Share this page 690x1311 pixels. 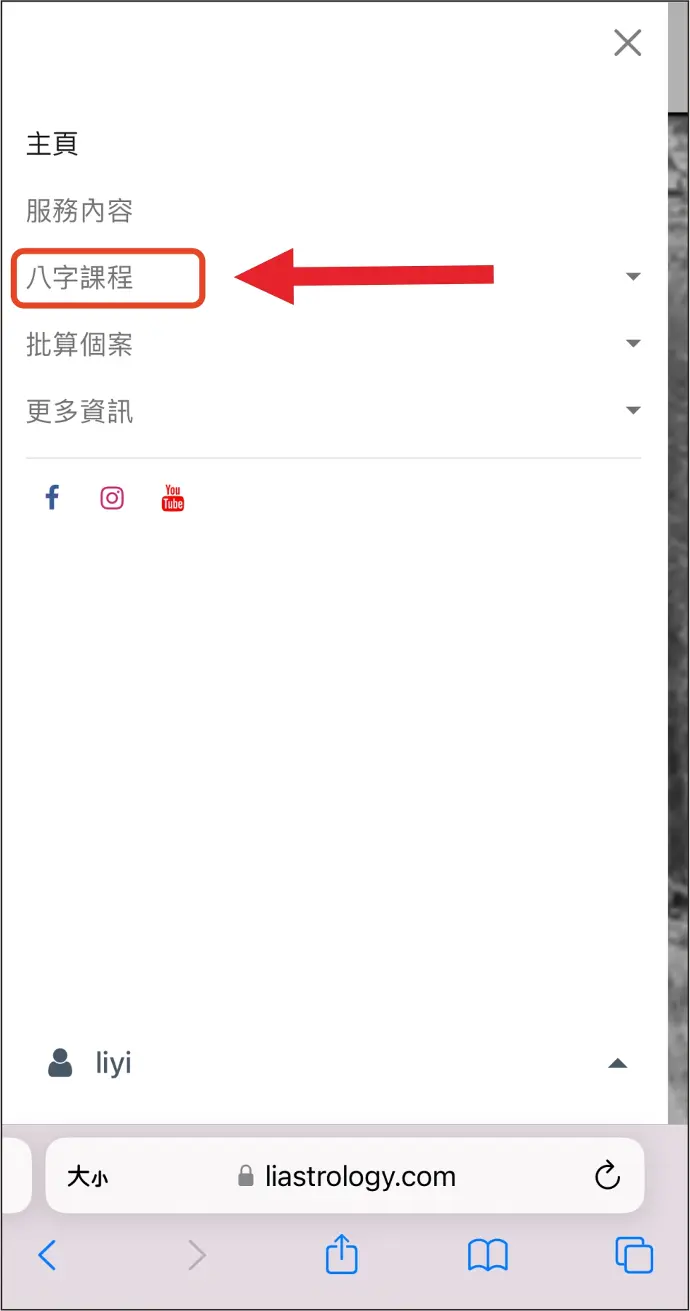[x=342, y=1254]
